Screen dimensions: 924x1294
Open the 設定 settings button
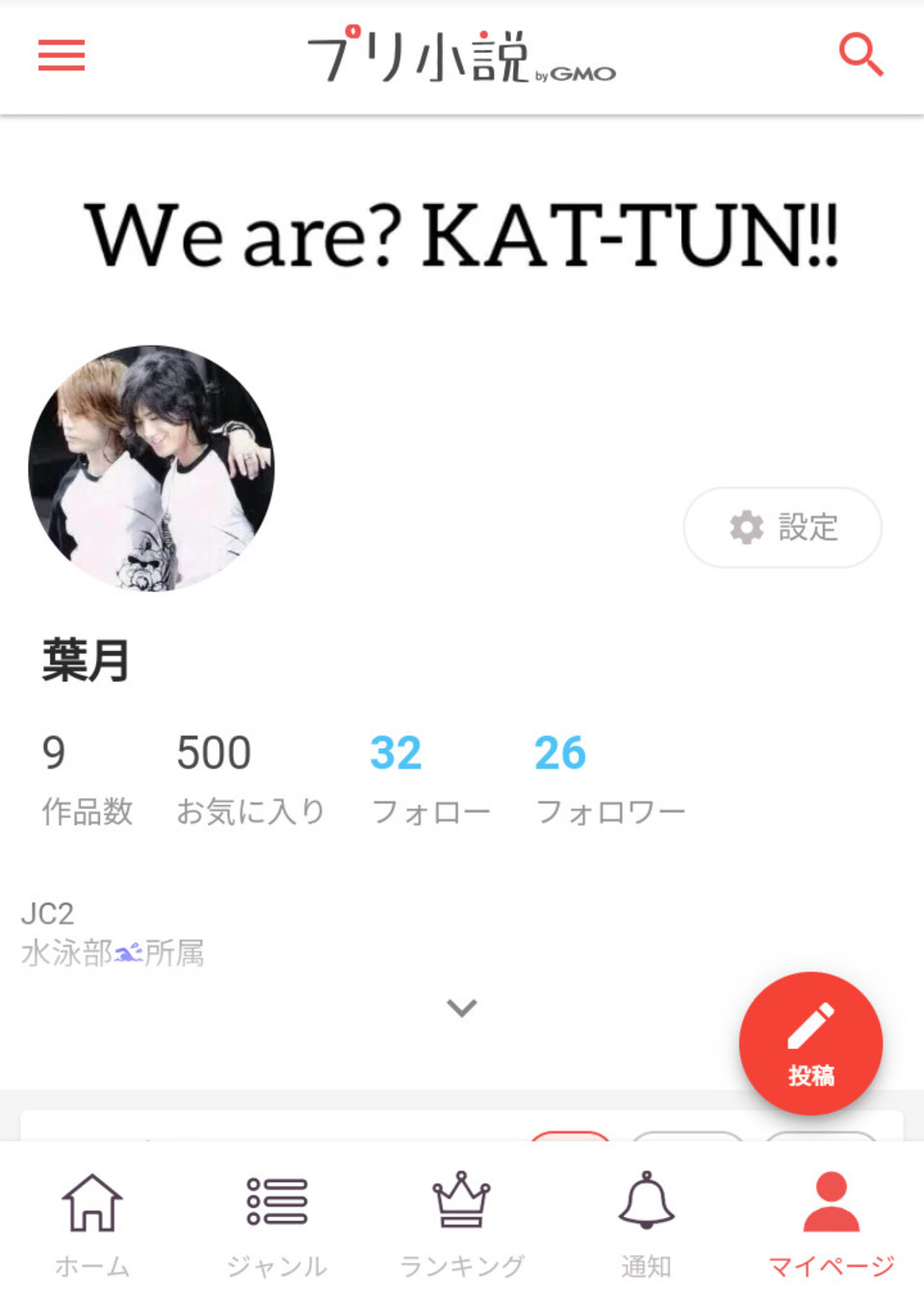click(x=783, y=528)
